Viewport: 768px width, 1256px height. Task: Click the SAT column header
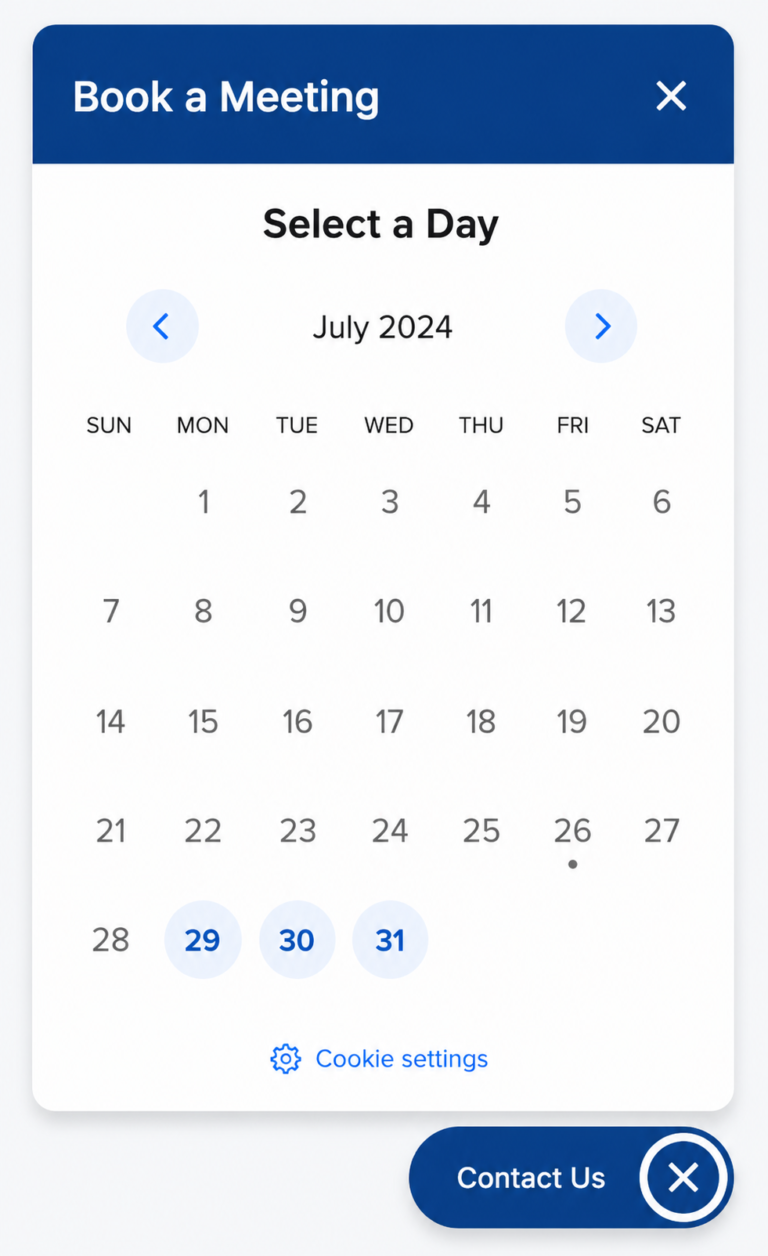(660, 425)
